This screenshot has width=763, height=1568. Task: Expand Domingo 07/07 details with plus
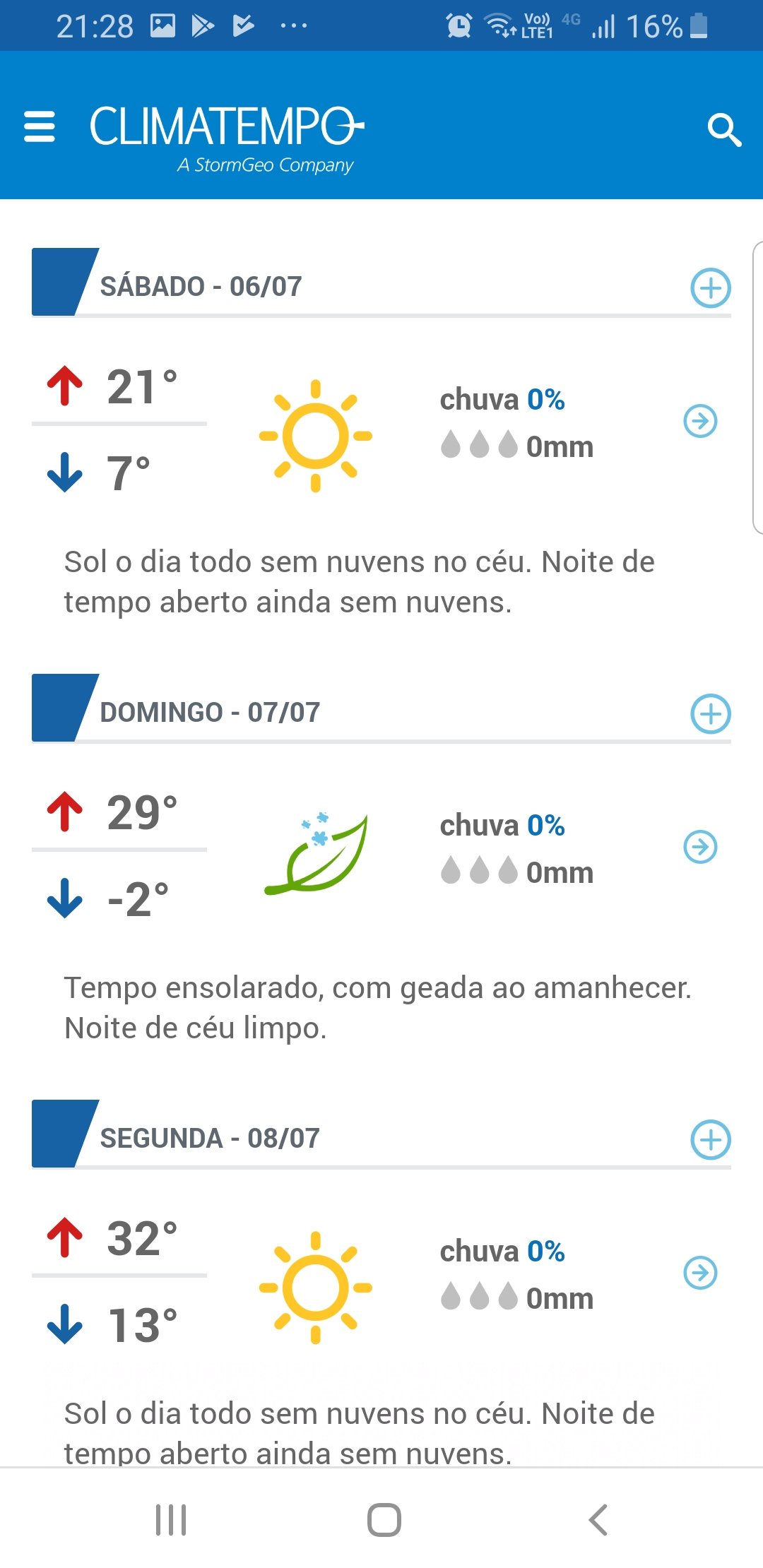click(710, 713)
